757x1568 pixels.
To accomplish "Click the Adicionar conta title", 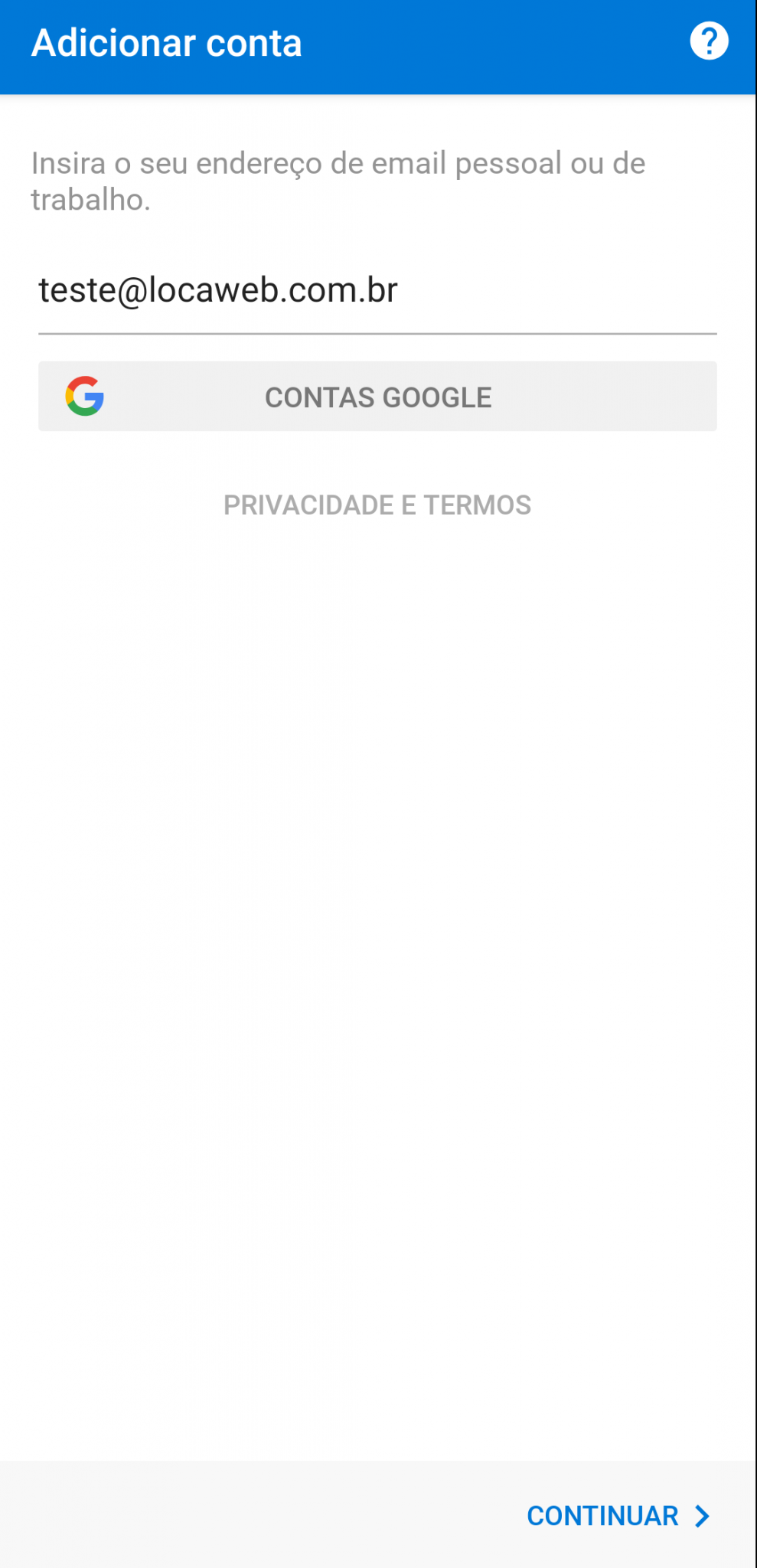I will click(x=165, y=43).
